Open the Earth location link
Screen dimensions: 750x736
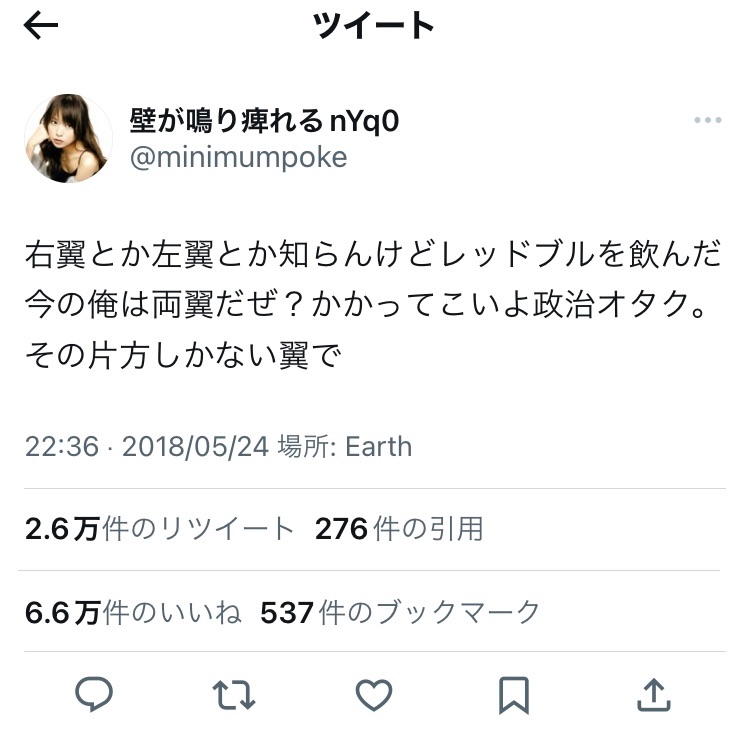(x=378, y=446)
